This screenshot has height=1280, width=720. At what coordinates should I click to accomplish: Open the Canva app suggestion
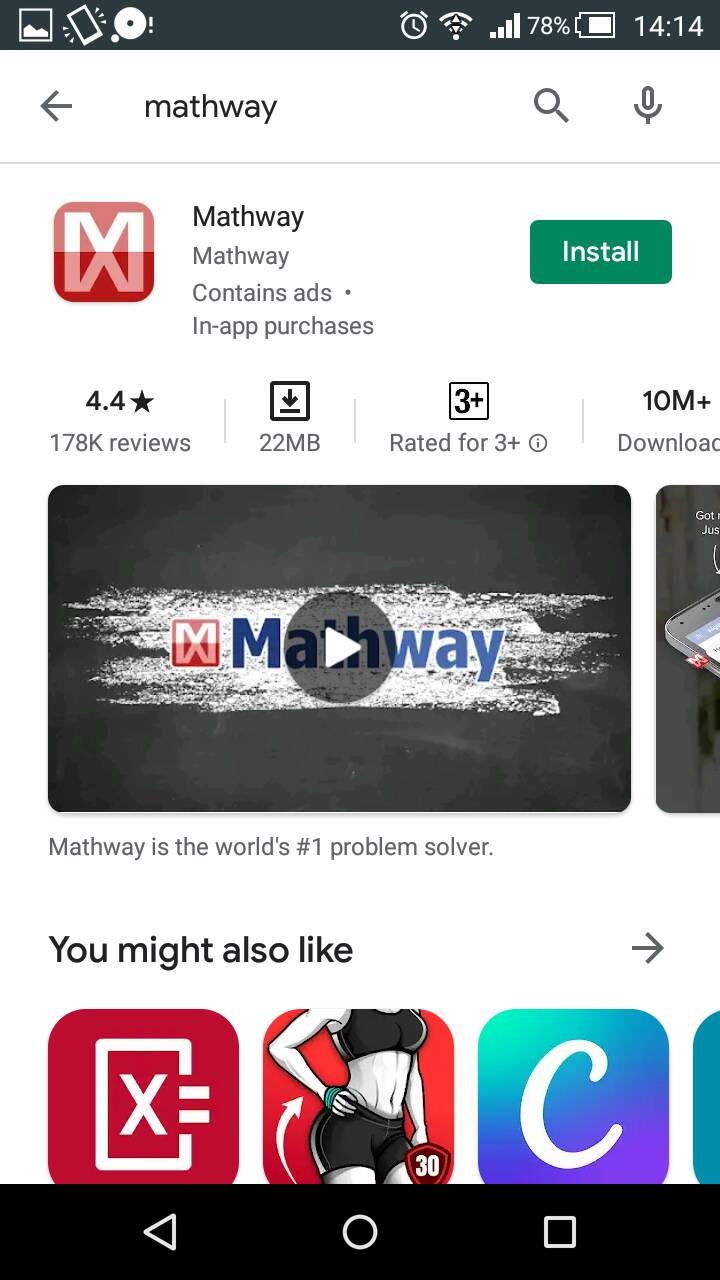tap(573, 1096)
